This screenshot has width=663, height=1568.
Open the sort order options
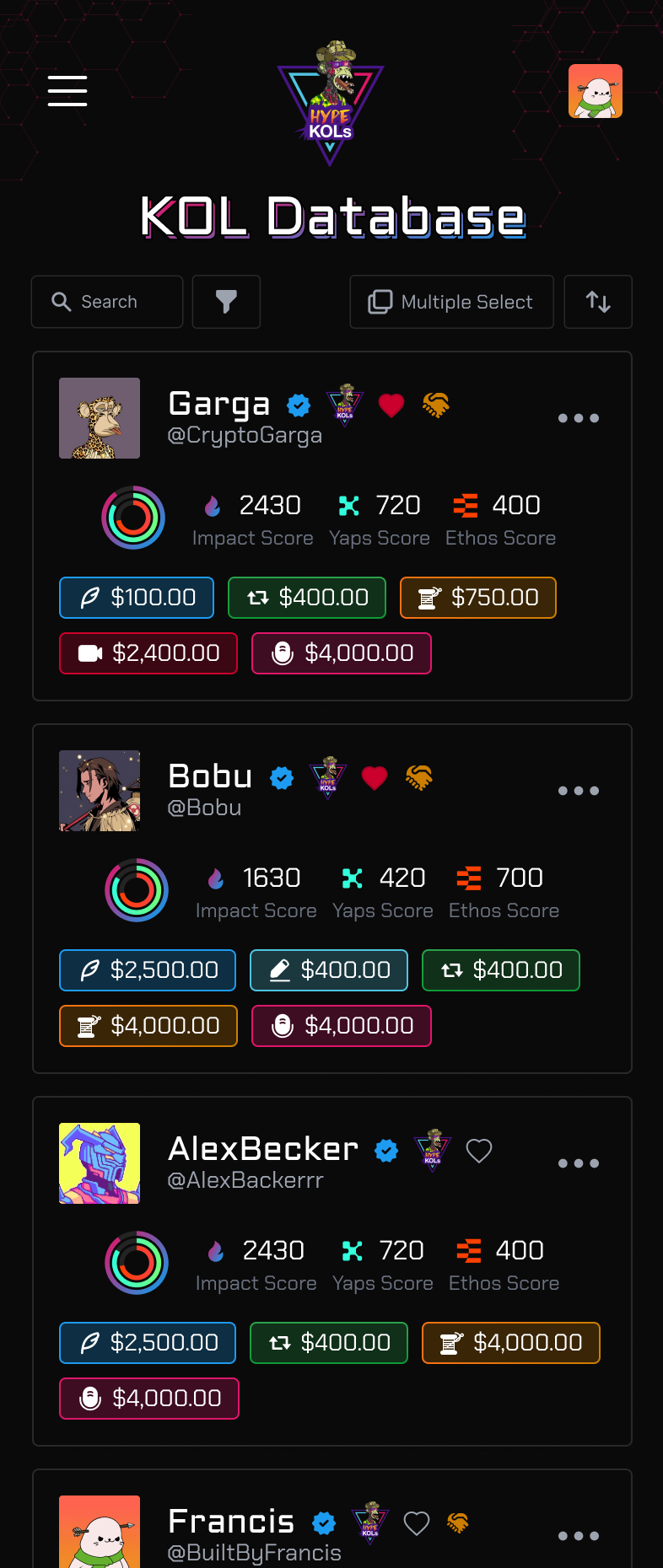(x=598, y=302)
